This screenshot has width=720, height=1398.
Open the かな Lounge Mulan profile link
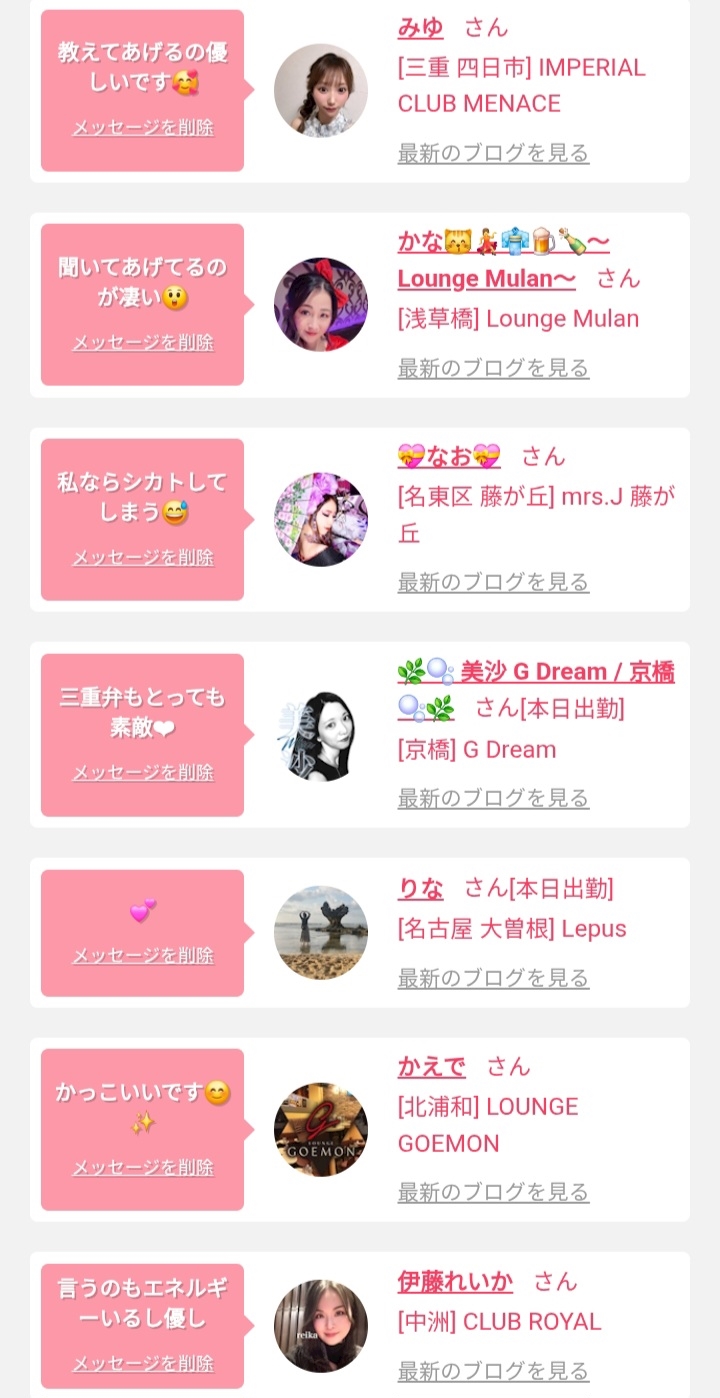pos(503,260)
